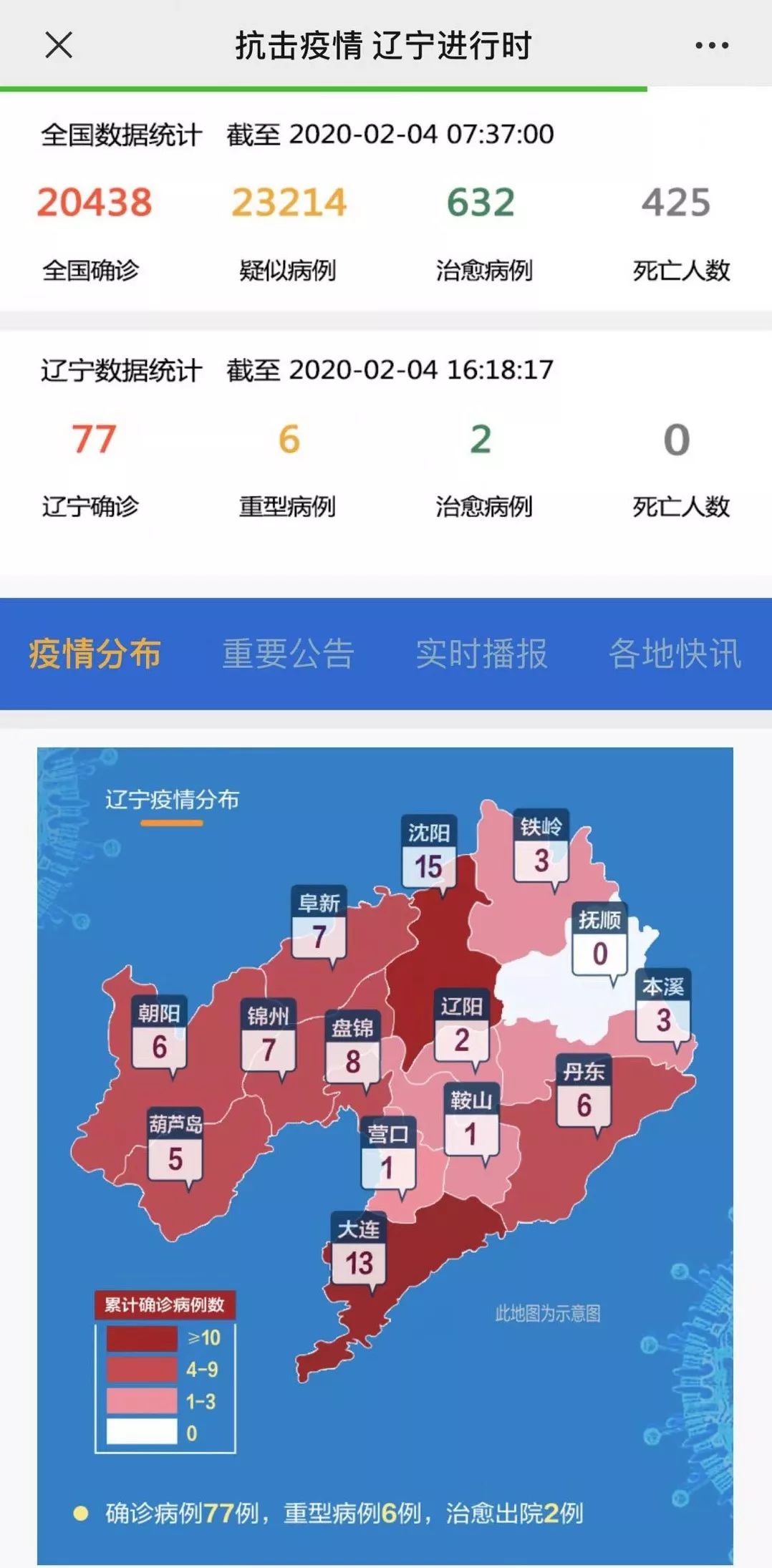Switch to the 实时播报 tab
The image size is (772, 1568).
pyautogui.click(x=481, y=654)
